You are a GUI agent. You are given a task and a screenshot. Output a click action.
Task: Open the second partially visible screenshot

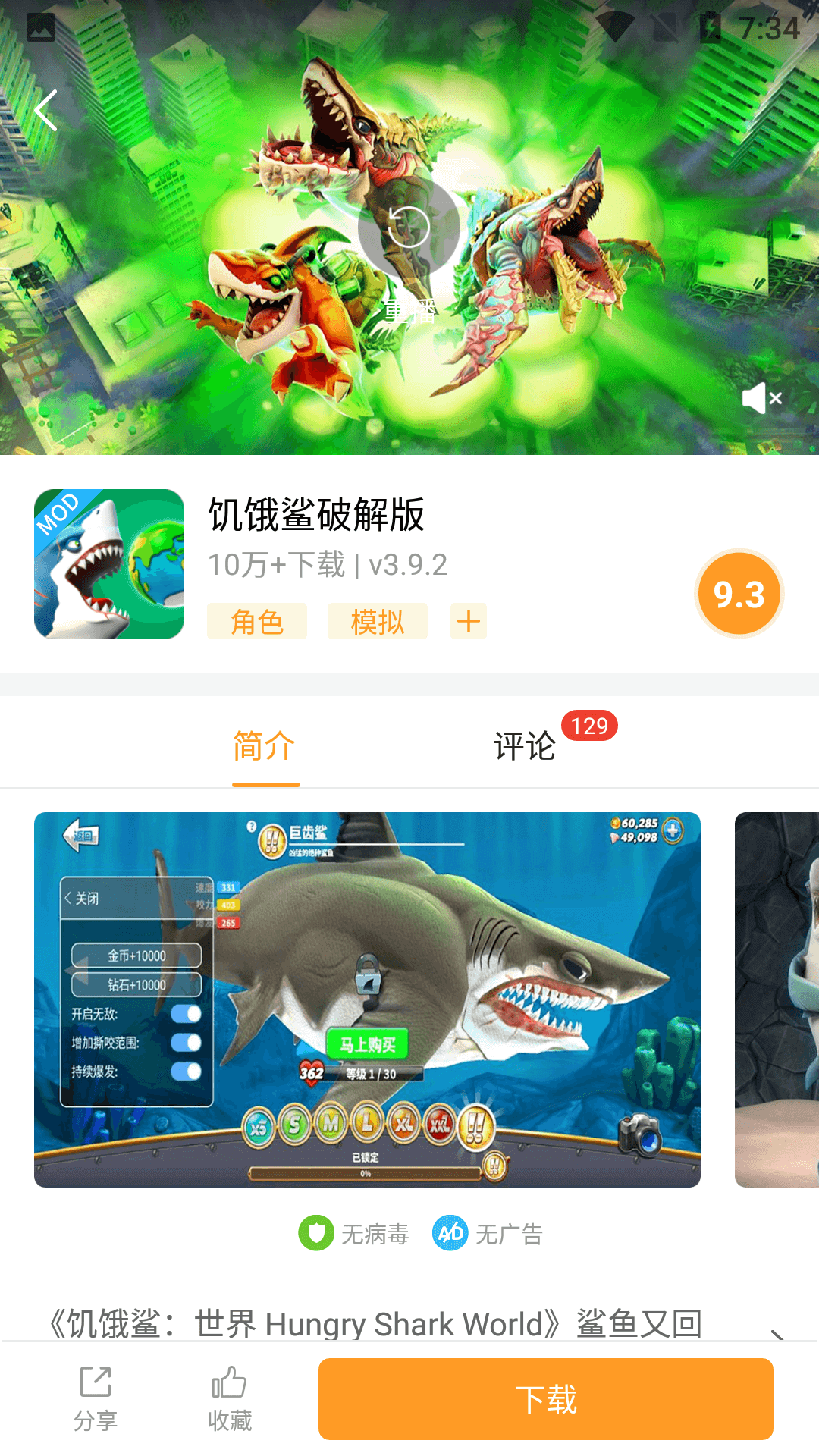777,999
